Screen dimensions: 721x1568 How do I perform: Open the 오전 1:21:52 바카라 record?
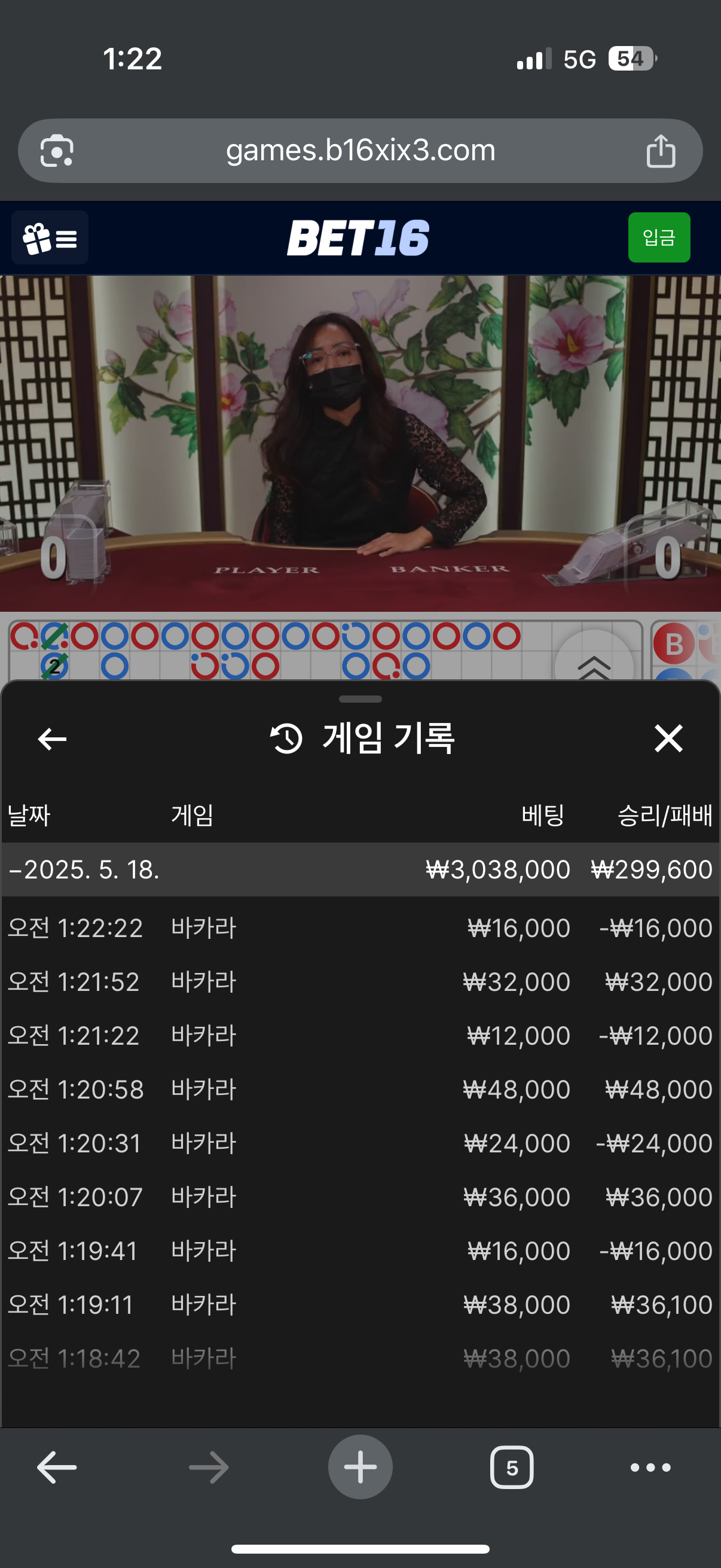[360, 982]
